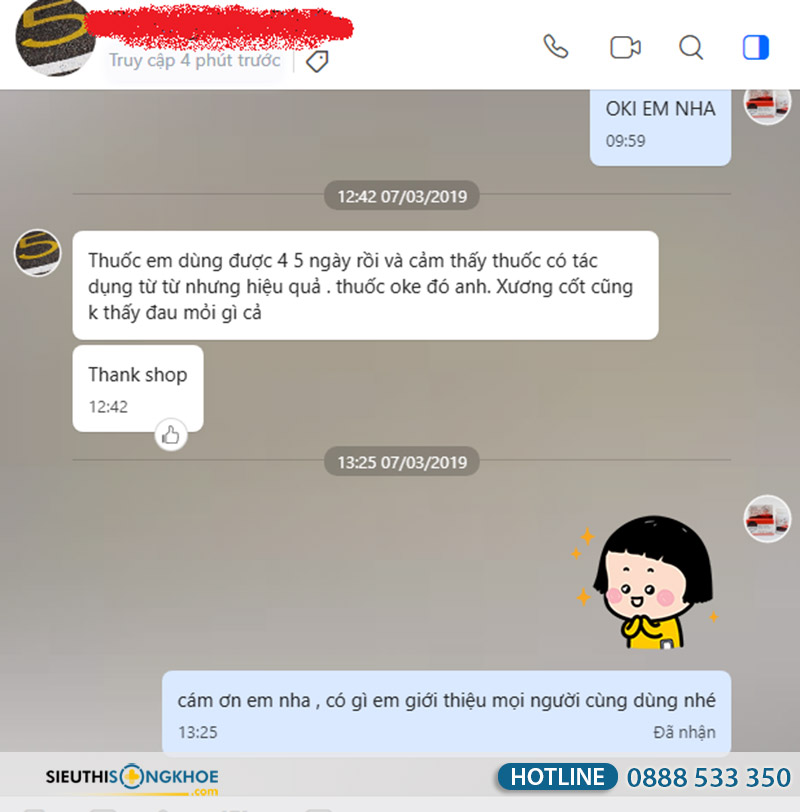800x812 pixels.
Task: Search within this conversation
Action: click(x=691, y=47)
